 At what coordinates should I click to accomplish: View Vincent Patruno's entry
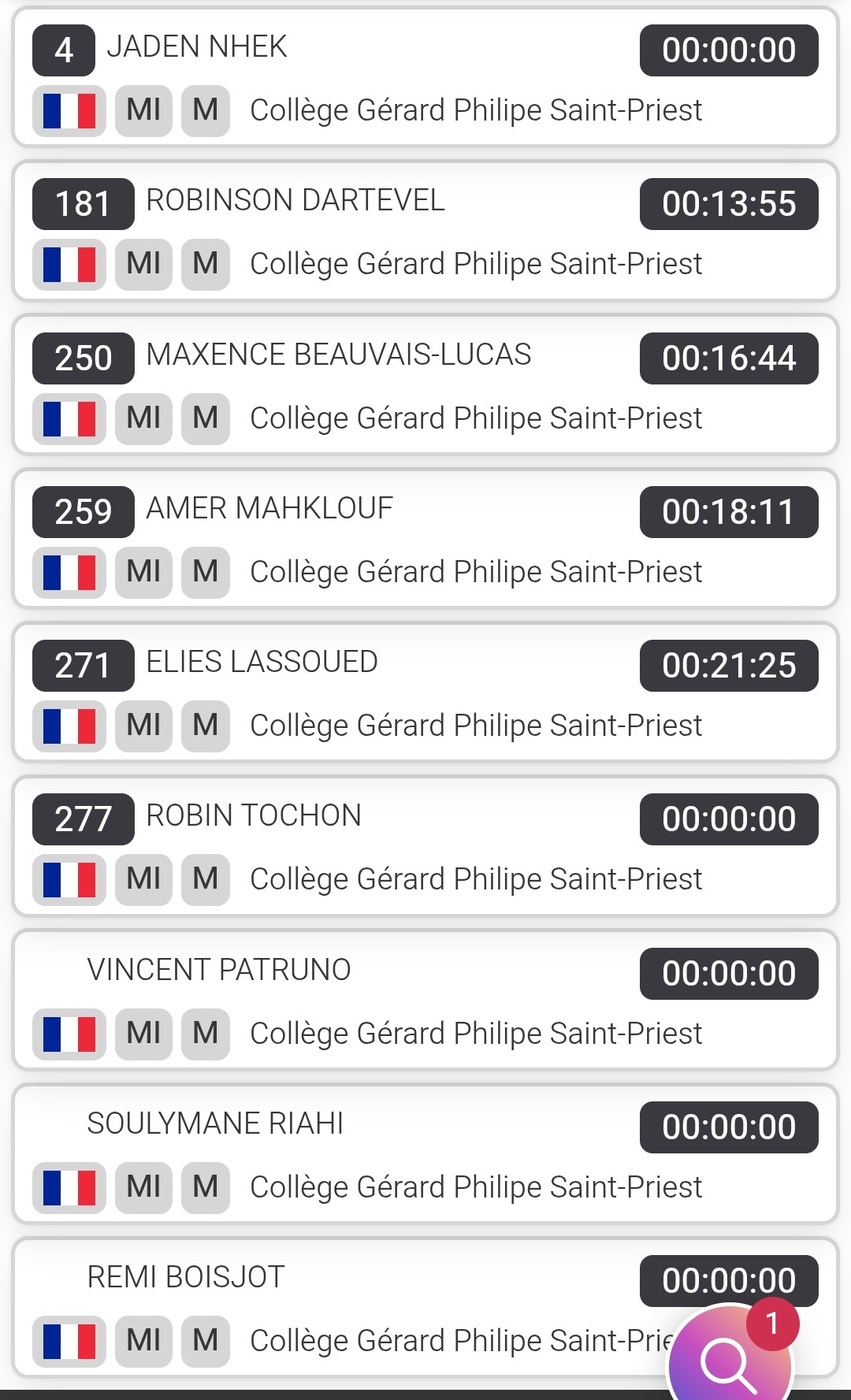click(425, 1001)
